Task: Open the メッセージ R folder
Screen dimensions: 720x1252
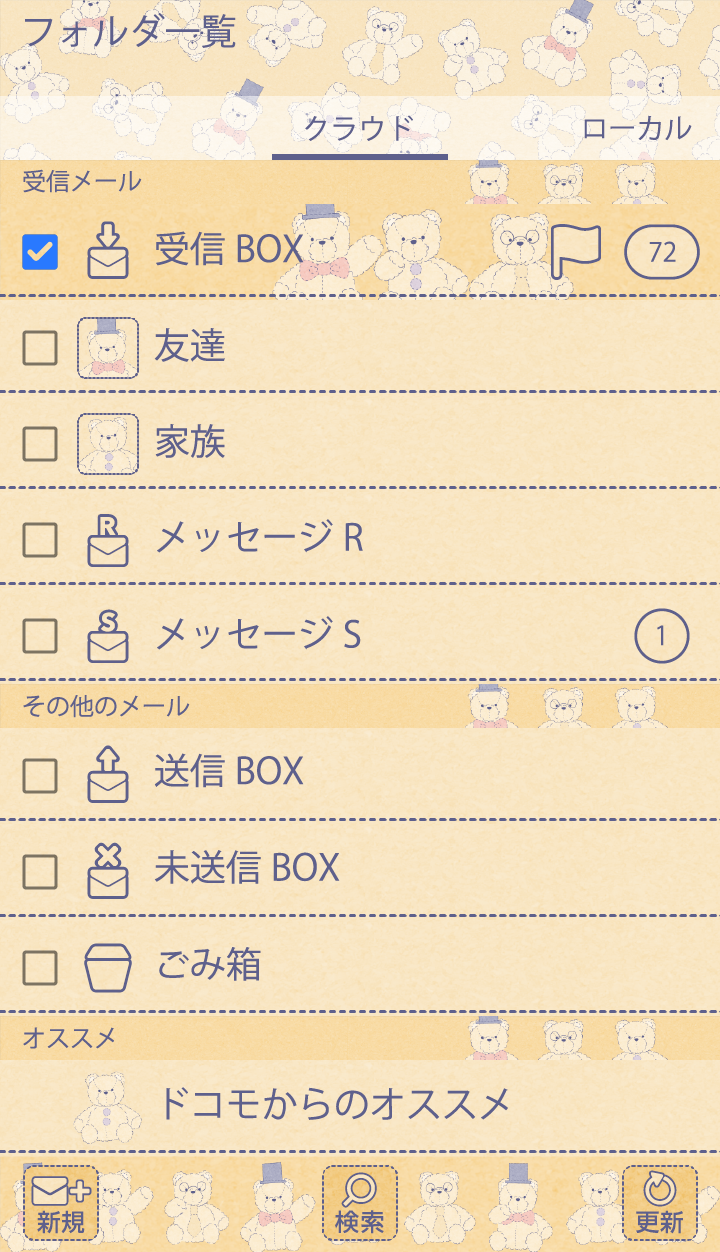Action: pos(260,539)
